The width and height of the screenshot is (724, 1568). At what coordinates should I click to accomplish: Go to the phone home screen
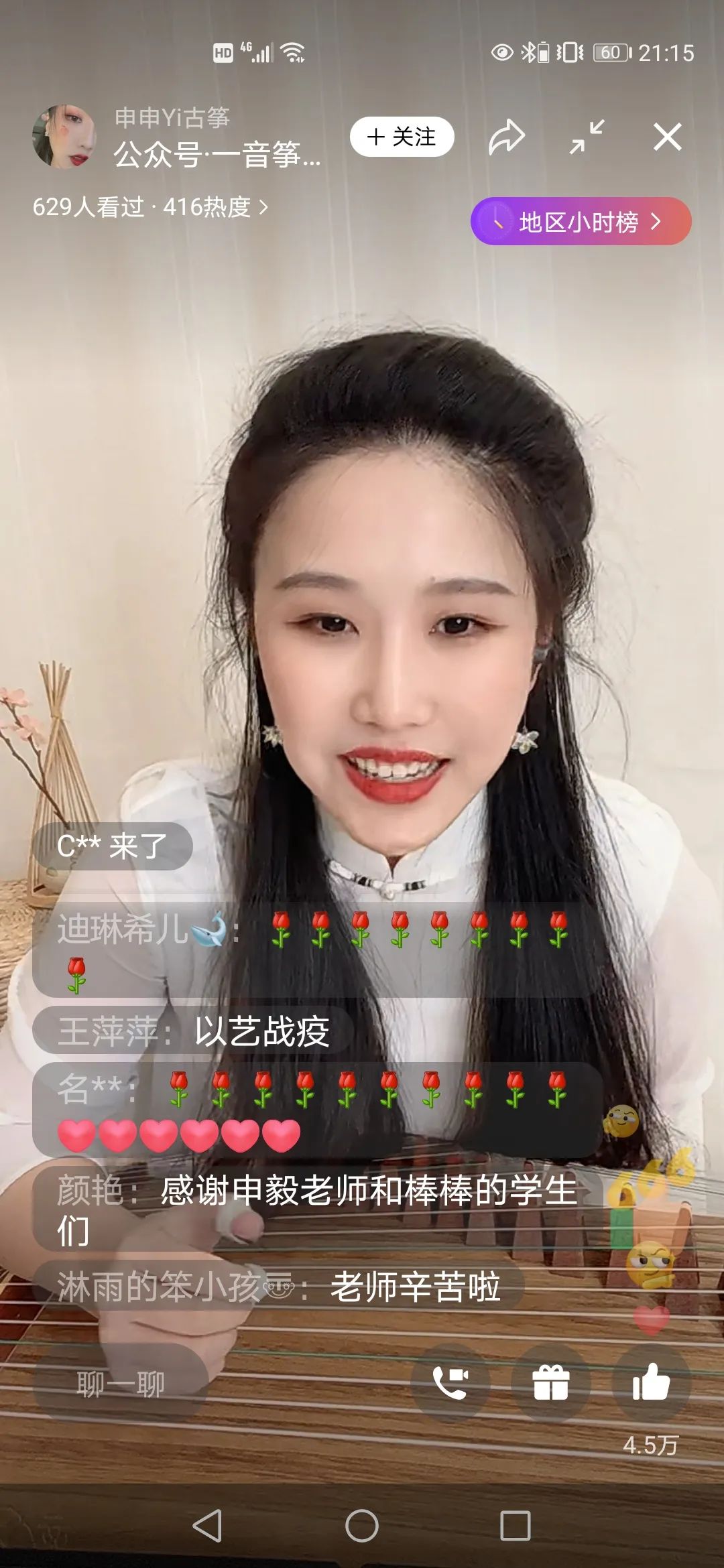362,1526
